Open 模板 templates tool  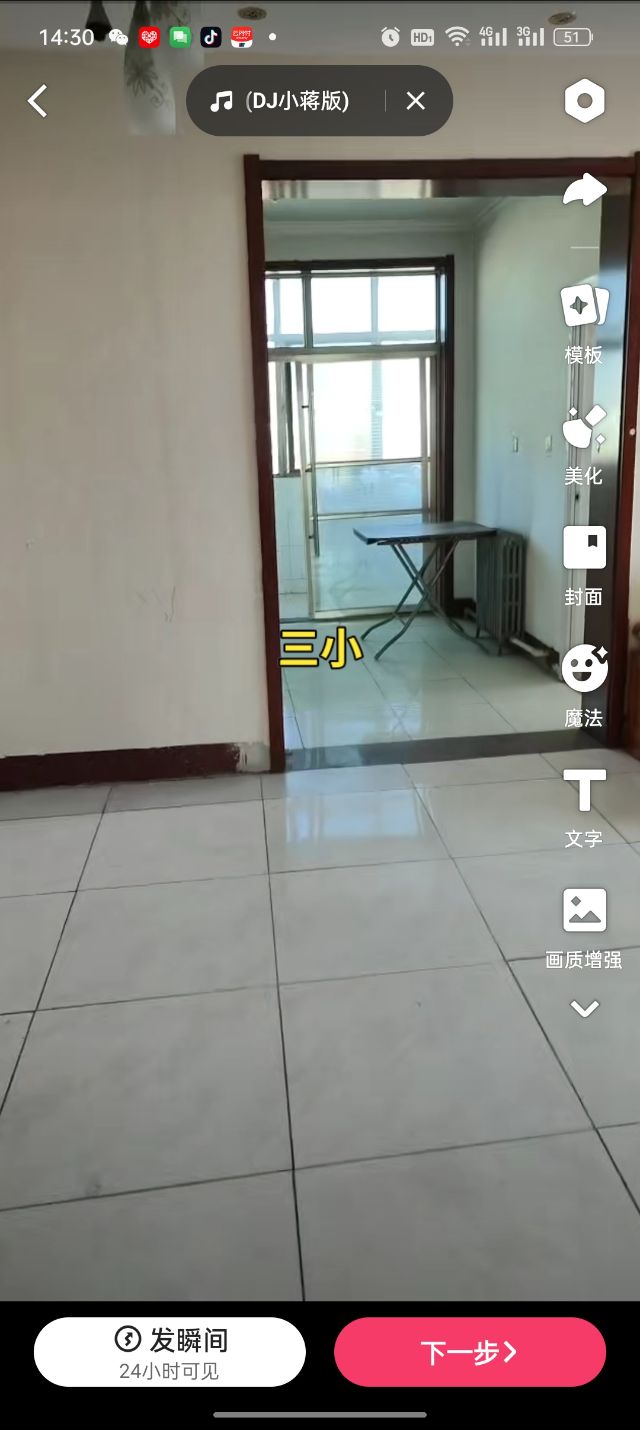tap(584, 320)
